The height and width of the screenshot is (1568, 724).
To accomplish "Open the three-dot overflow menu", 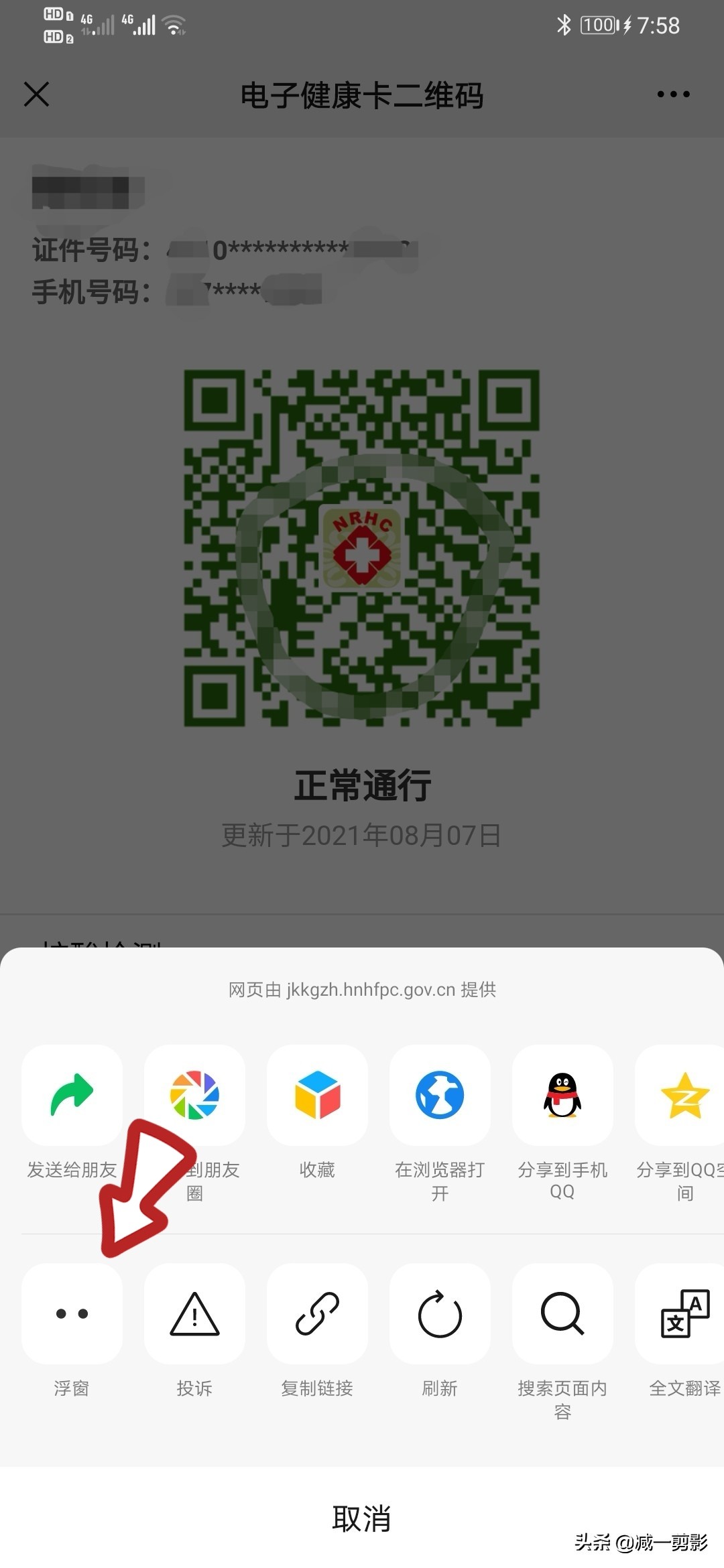I will 673,94.
